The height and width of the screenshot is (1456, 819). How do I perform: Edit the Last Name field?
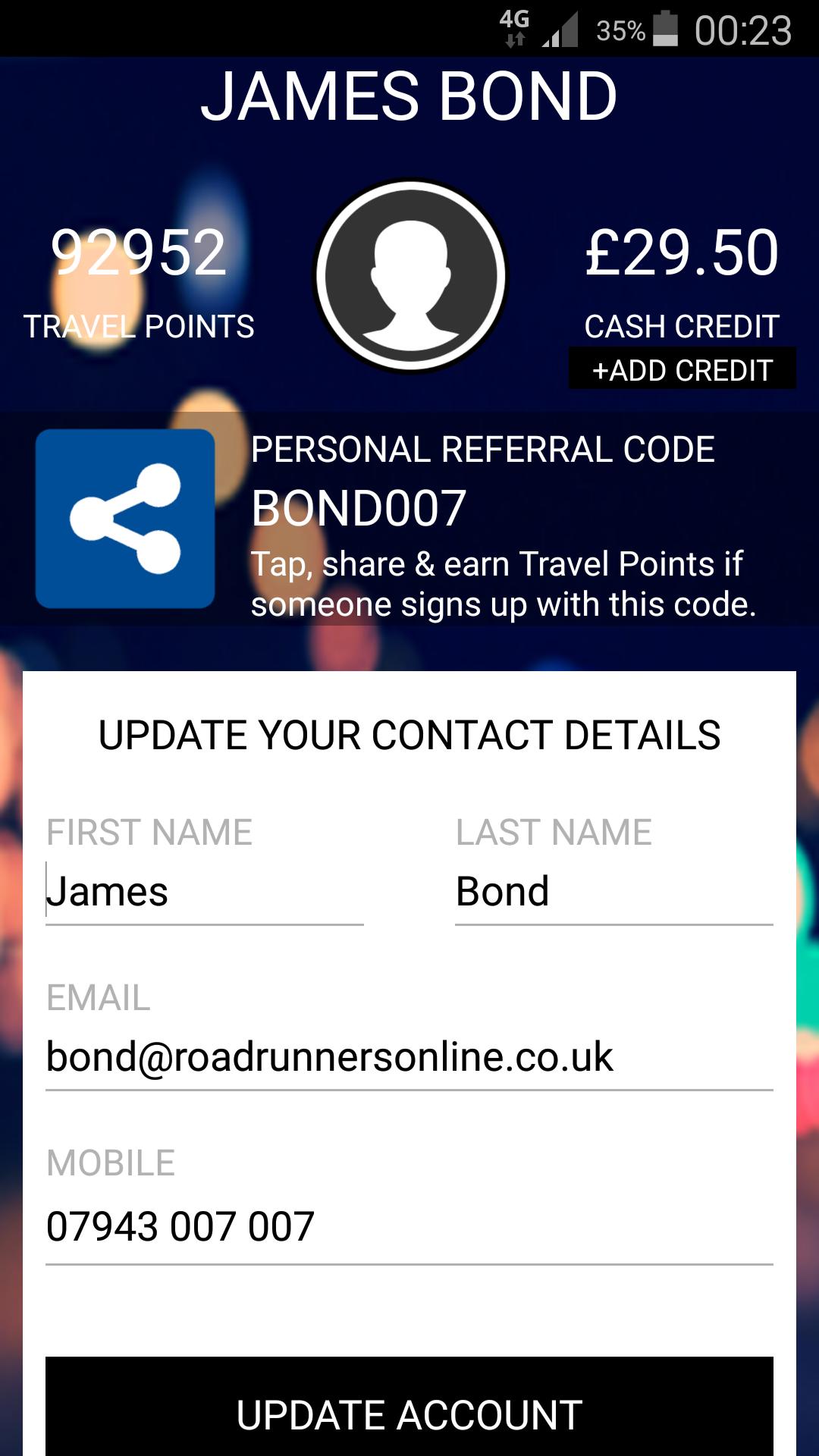pos(613,892)
